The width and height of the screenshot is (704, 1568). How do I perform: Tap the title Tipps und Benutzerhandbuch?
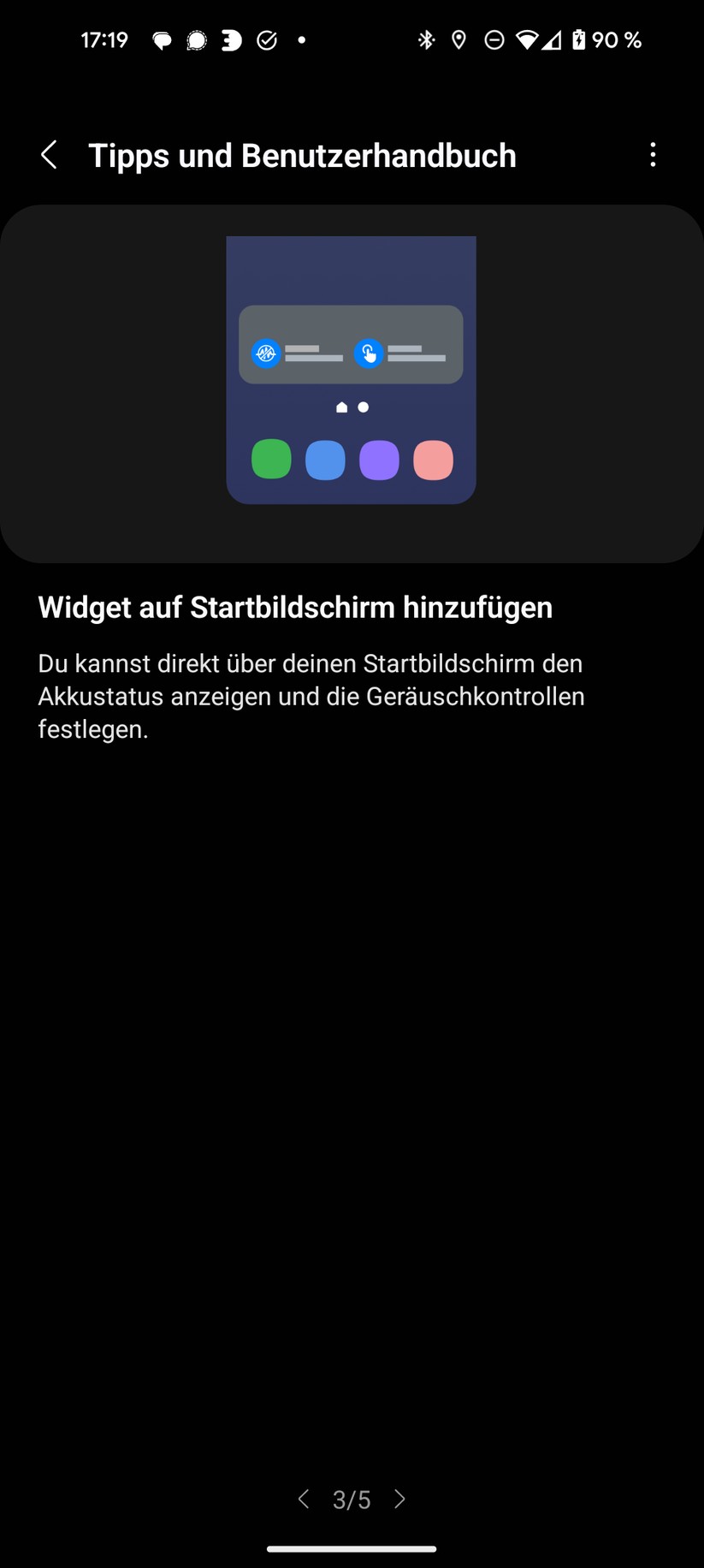coord(303,155)
